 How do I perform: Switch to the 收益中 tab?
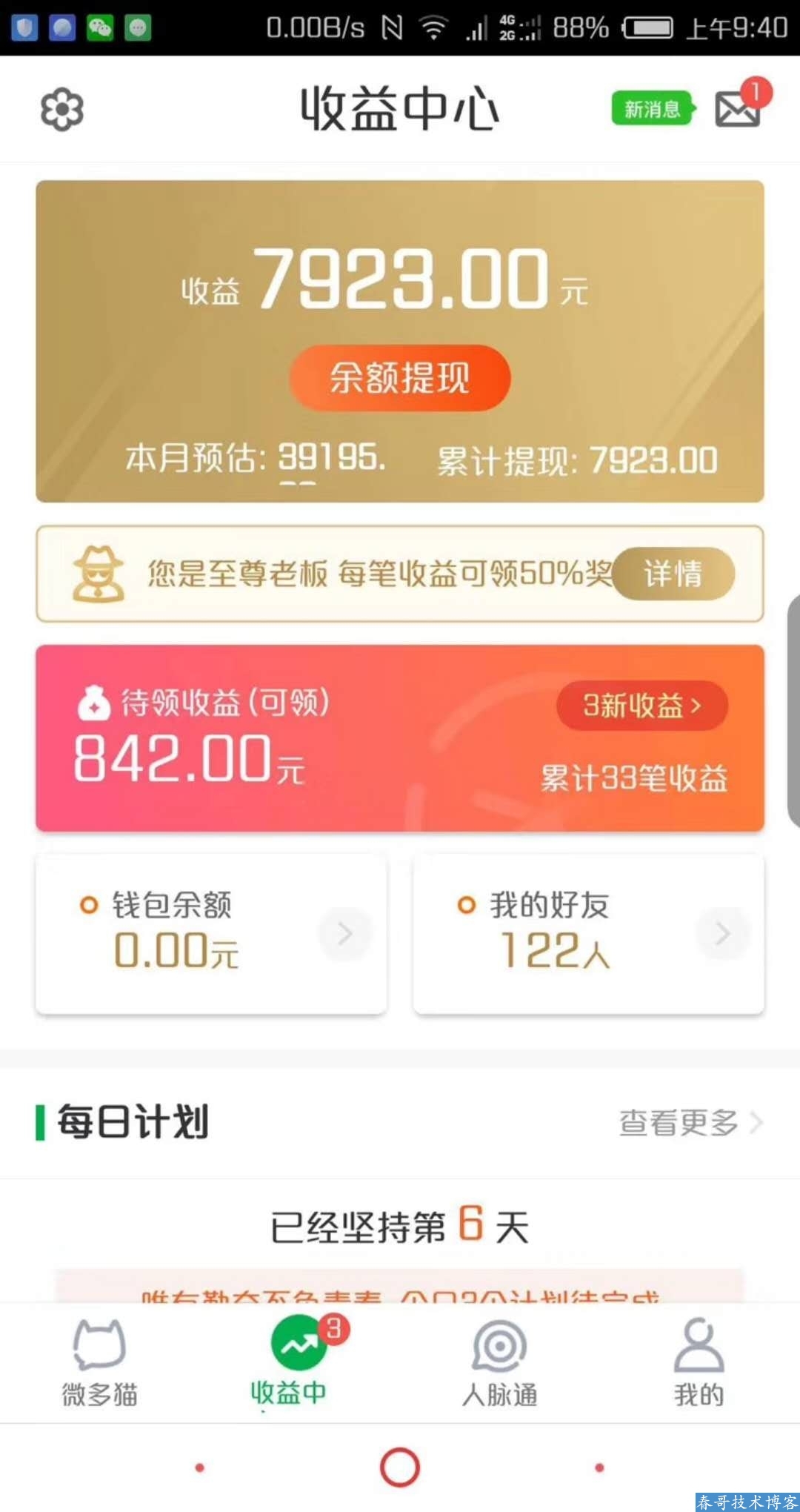click(x=289, y=1364)
